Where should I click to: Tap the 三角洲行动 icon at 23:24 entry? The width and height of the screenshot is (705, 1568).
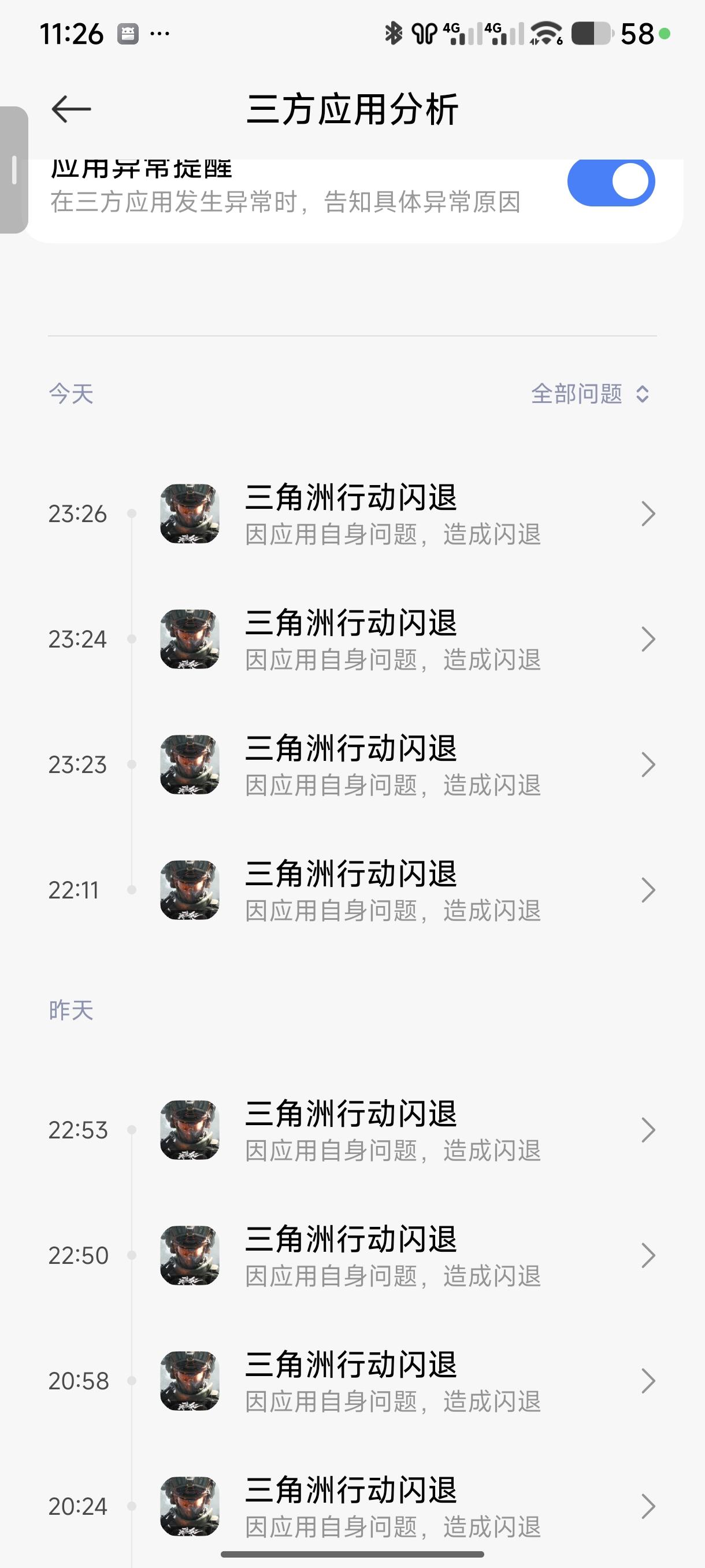189,639
